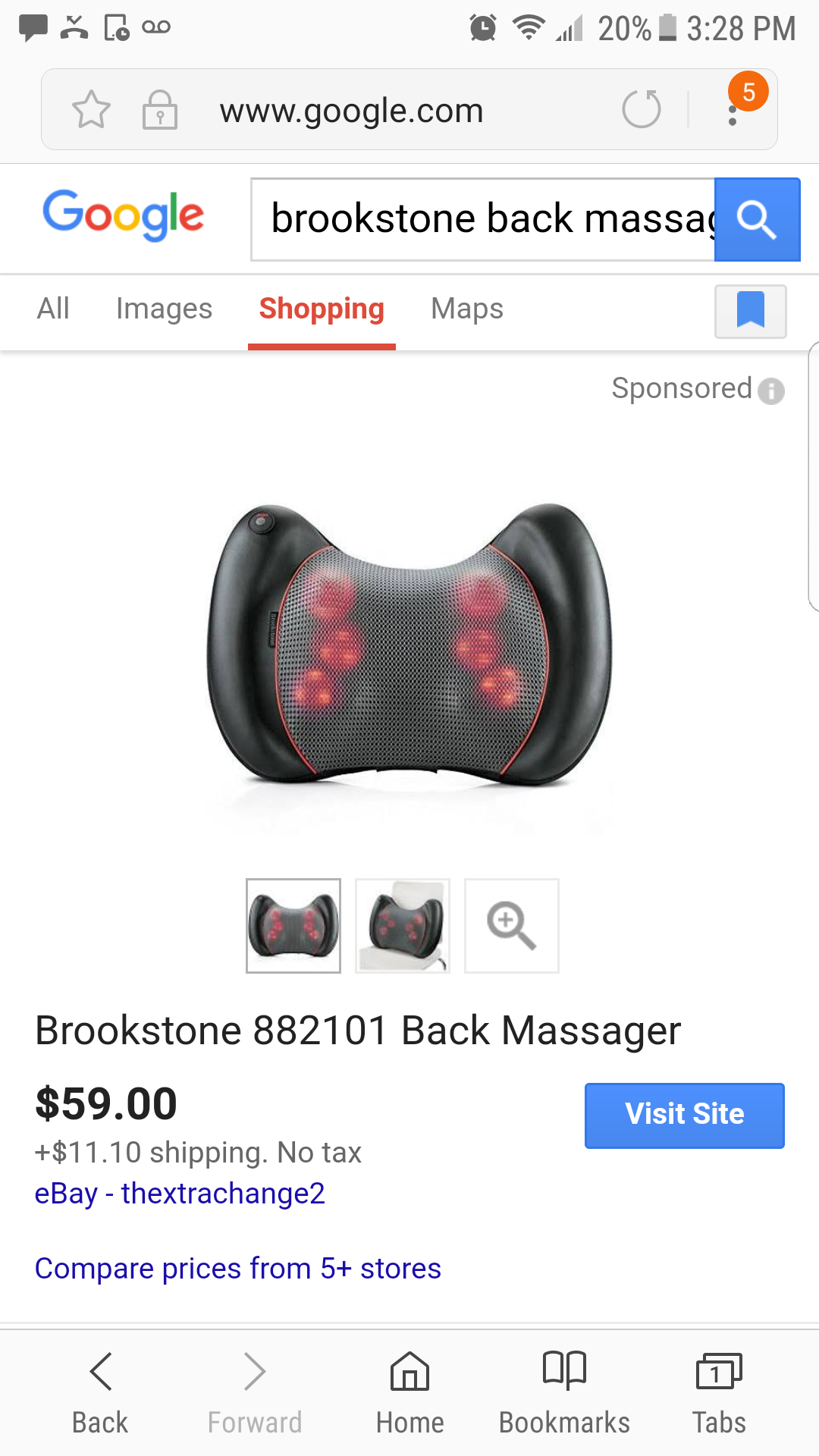Open the saved items bookmark button
The height and width of the screenshot is (1456, 819).
[751, 311]
